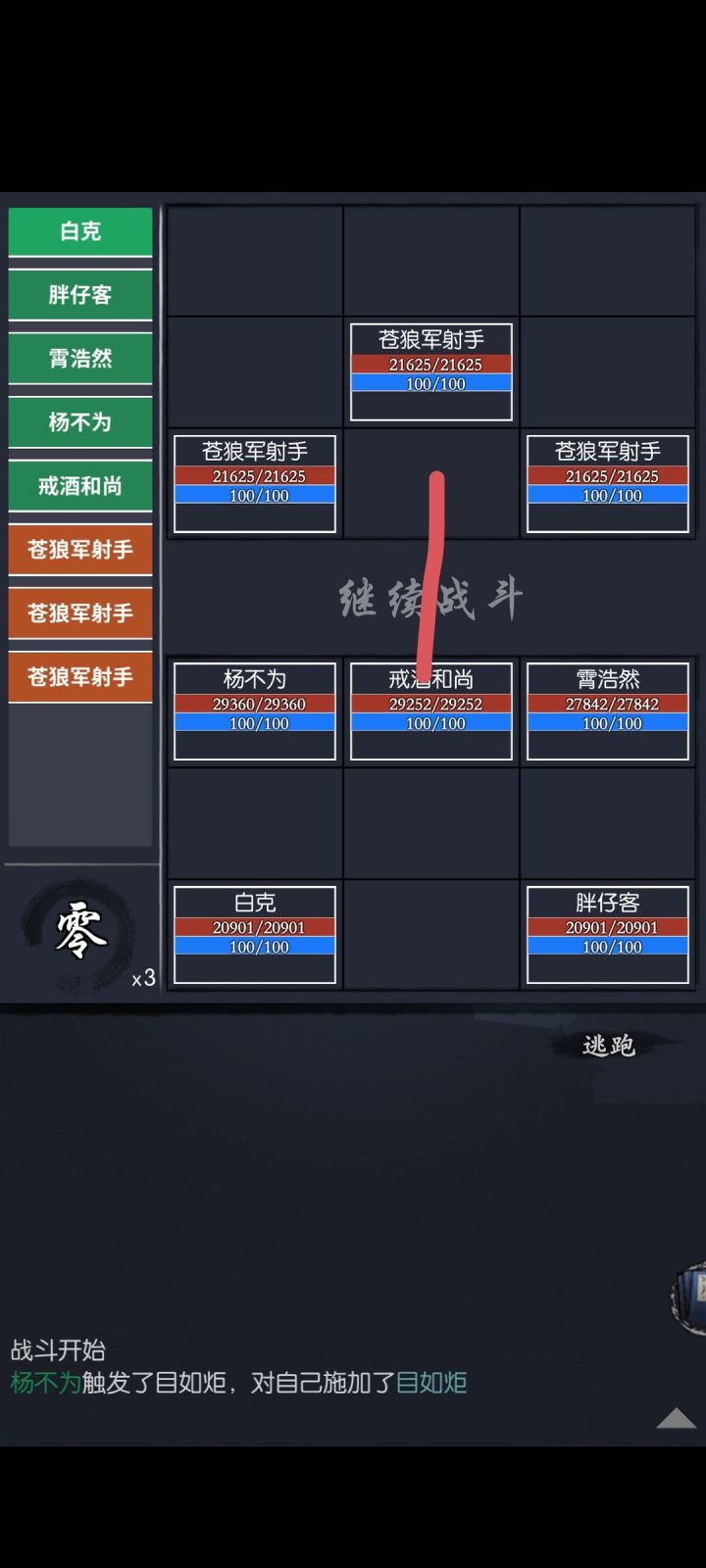Select the 白克 unit card near the bottom
This screenshot has height=1568, width=706.
pos(254,933)
